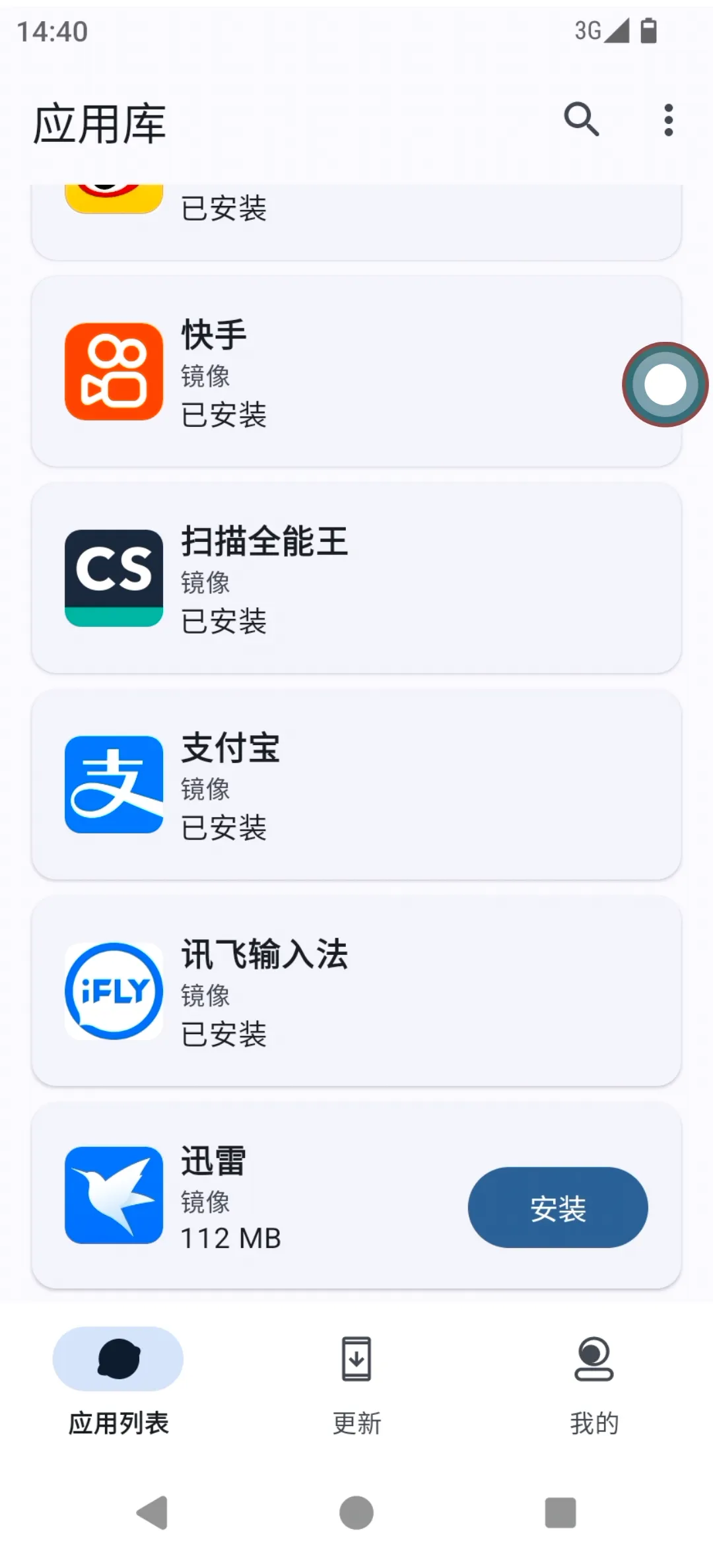Tap the 更新 download icon at bottom
This screenshot has width=713, height=1568.
(x=356, y=1359)
